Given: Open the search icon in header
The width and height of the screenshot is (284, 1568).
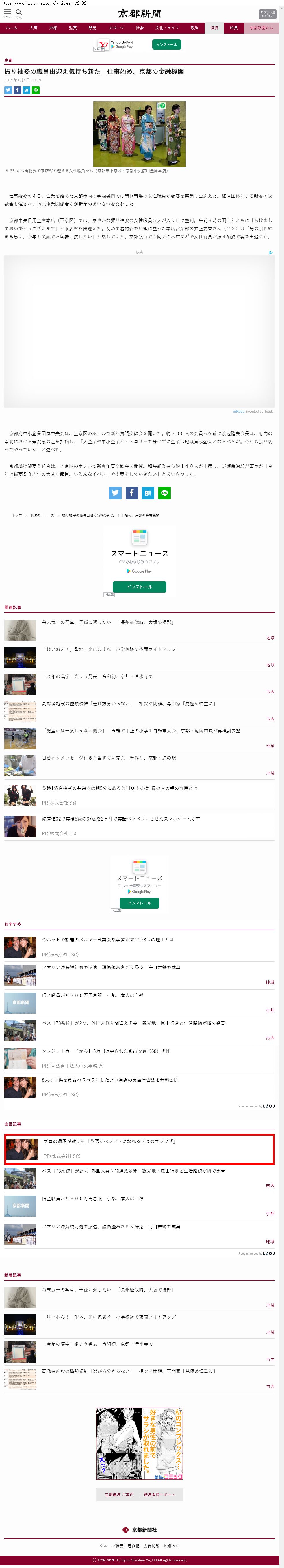Looking at the screenshot, I should tap(19, 12).
